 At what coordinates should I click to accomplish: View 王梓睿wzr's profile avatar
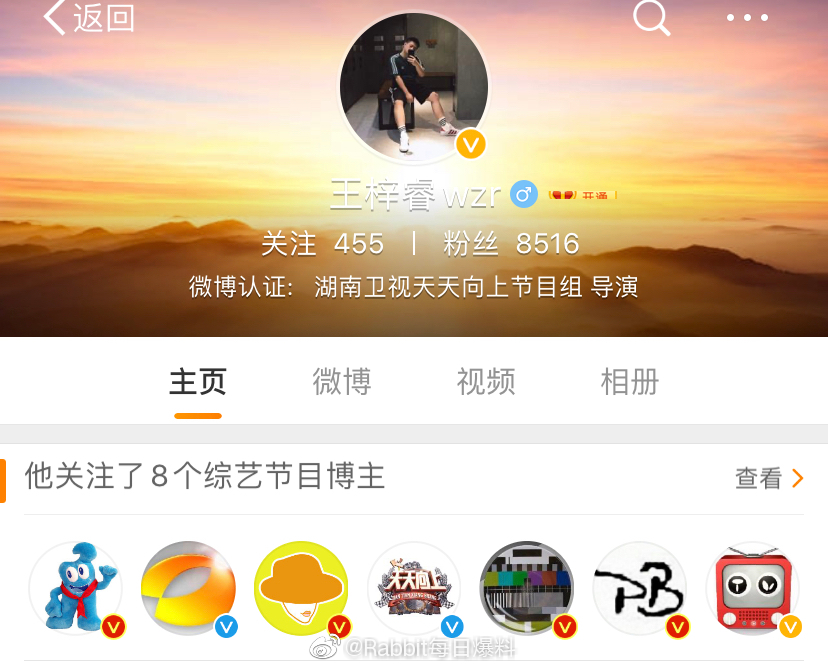click(414, 86)
